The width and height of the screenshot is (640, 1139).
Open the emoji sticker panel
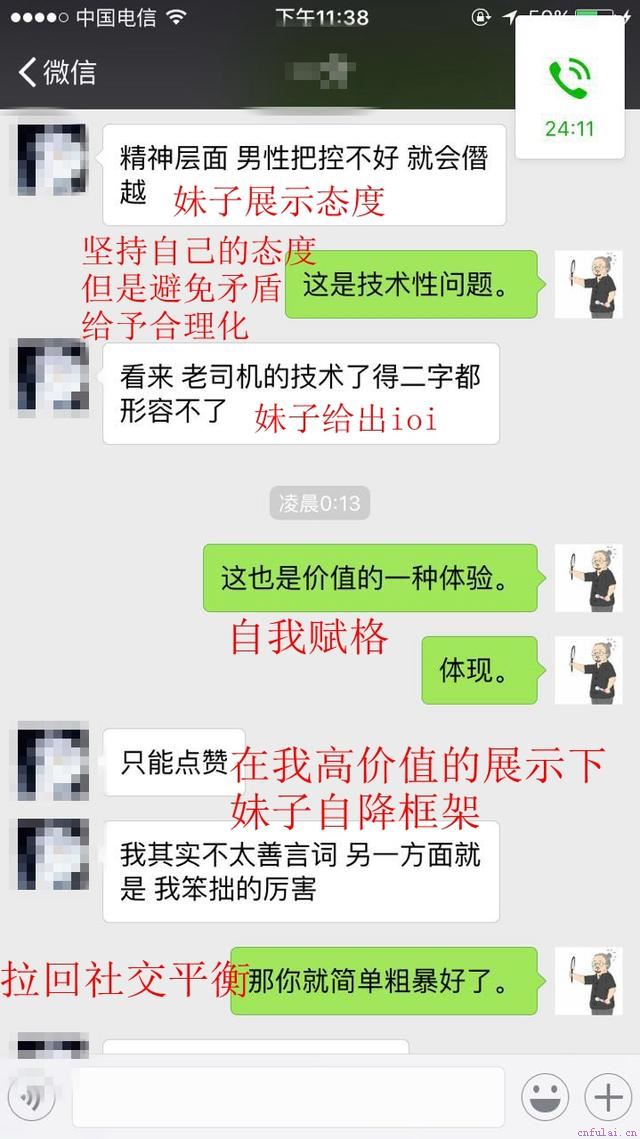coord(544,1097)
